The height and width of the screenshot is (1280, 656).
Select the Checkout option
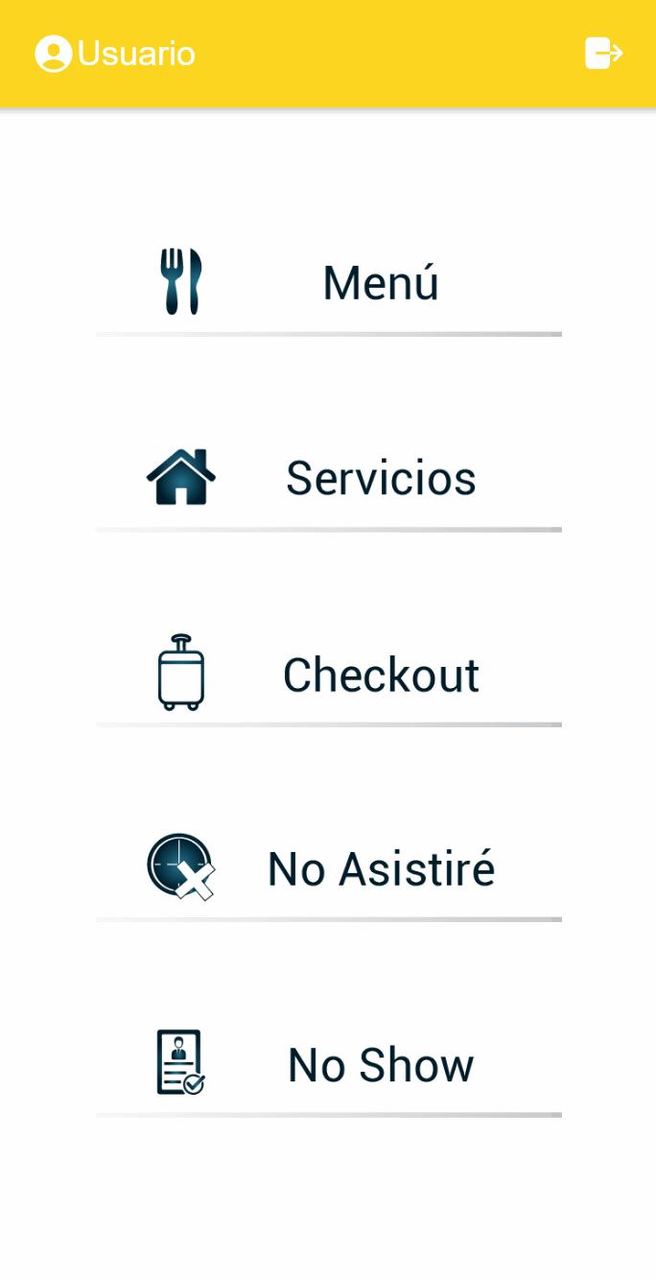pyautogui.click(x=329, y=675)
